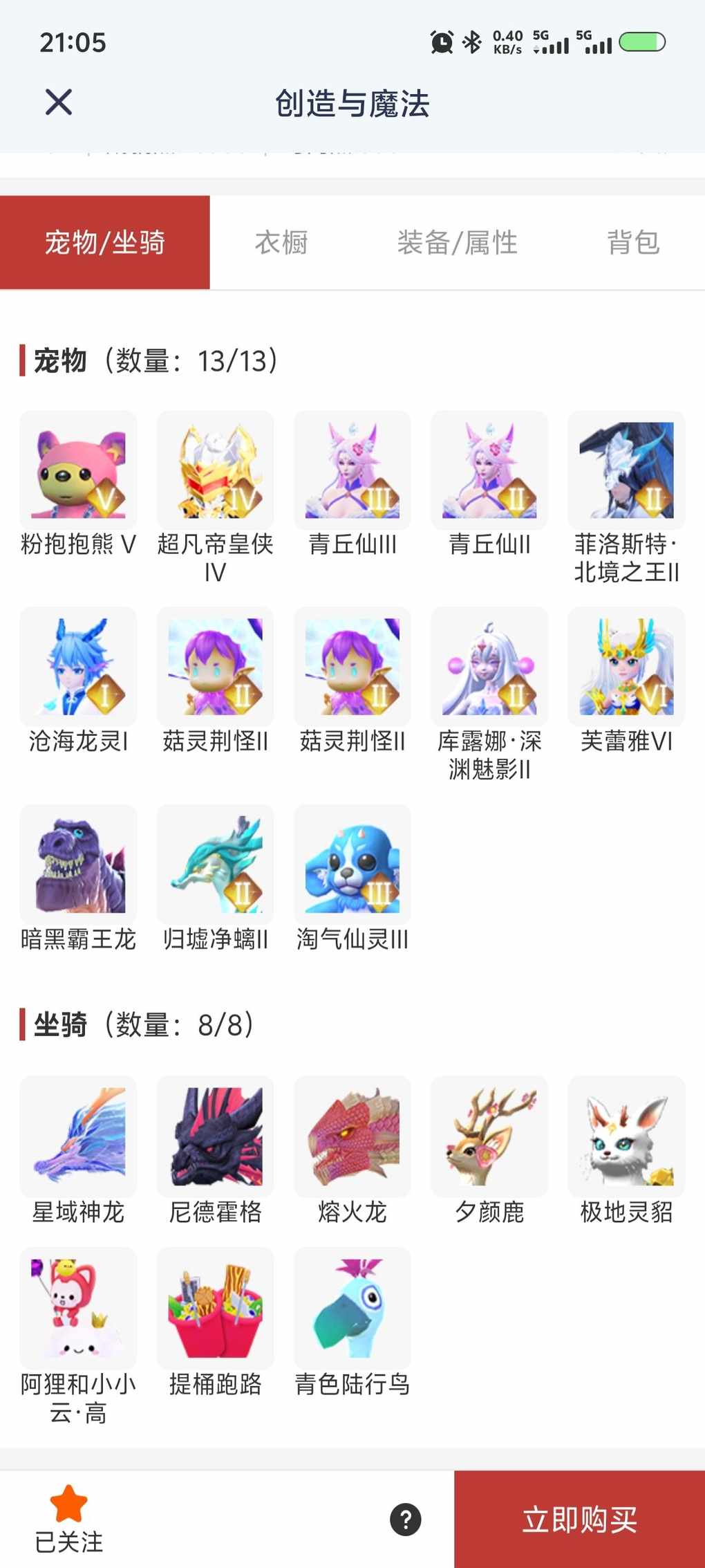Viewport: 705px width, 1568px height.
Task: Select the 菲洛斯特·北境之王II pet
Action: pyautogui.click(x=626, y=471)
